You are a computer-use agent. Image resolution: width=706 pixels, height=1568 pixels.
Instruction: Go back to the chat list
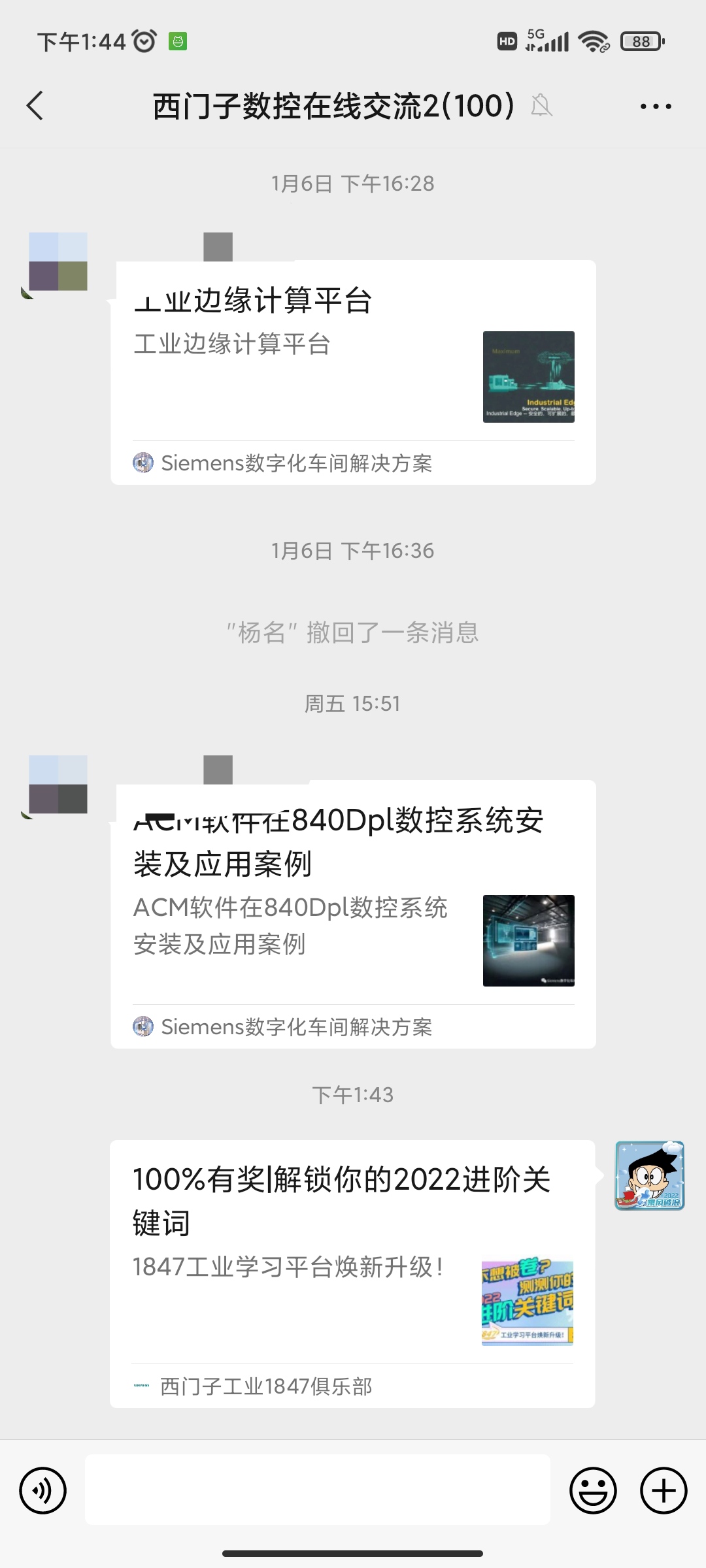35,106
